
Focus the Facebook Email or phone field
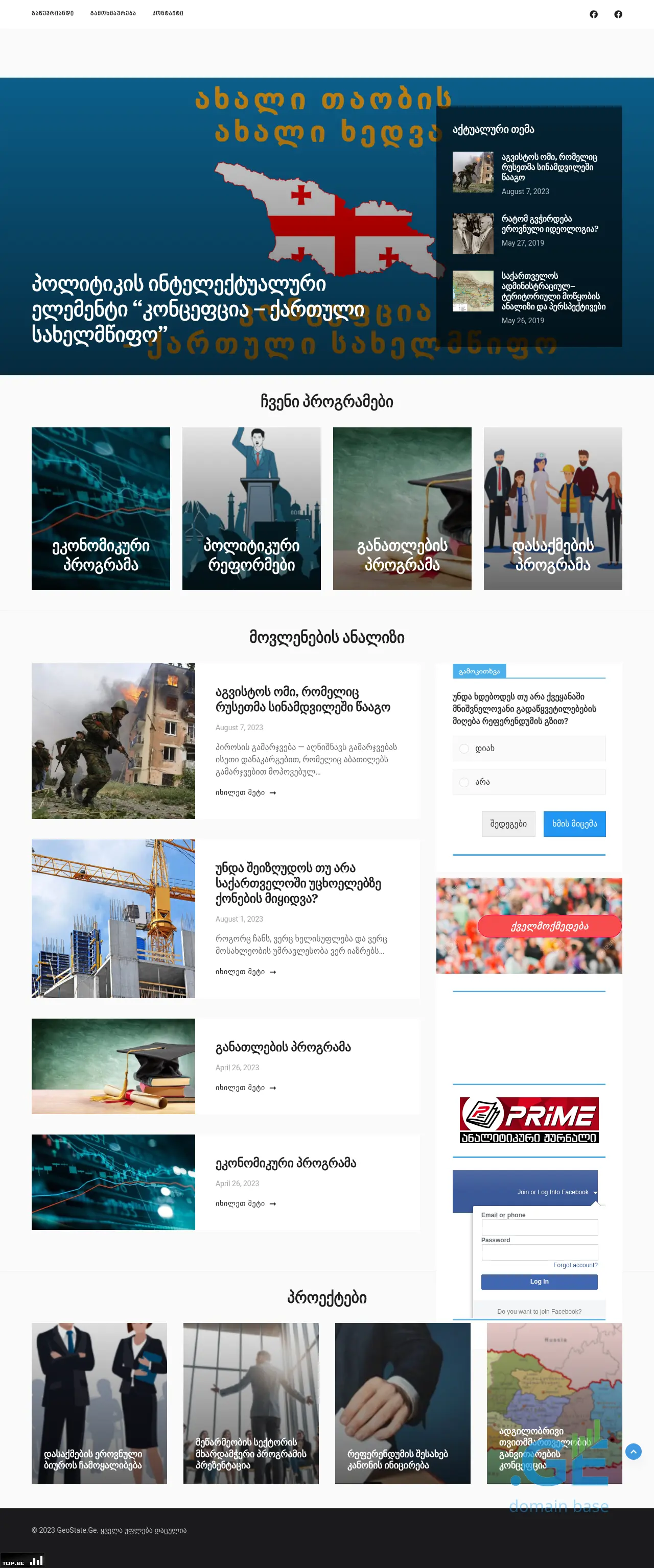click(x=539, y=1226)
